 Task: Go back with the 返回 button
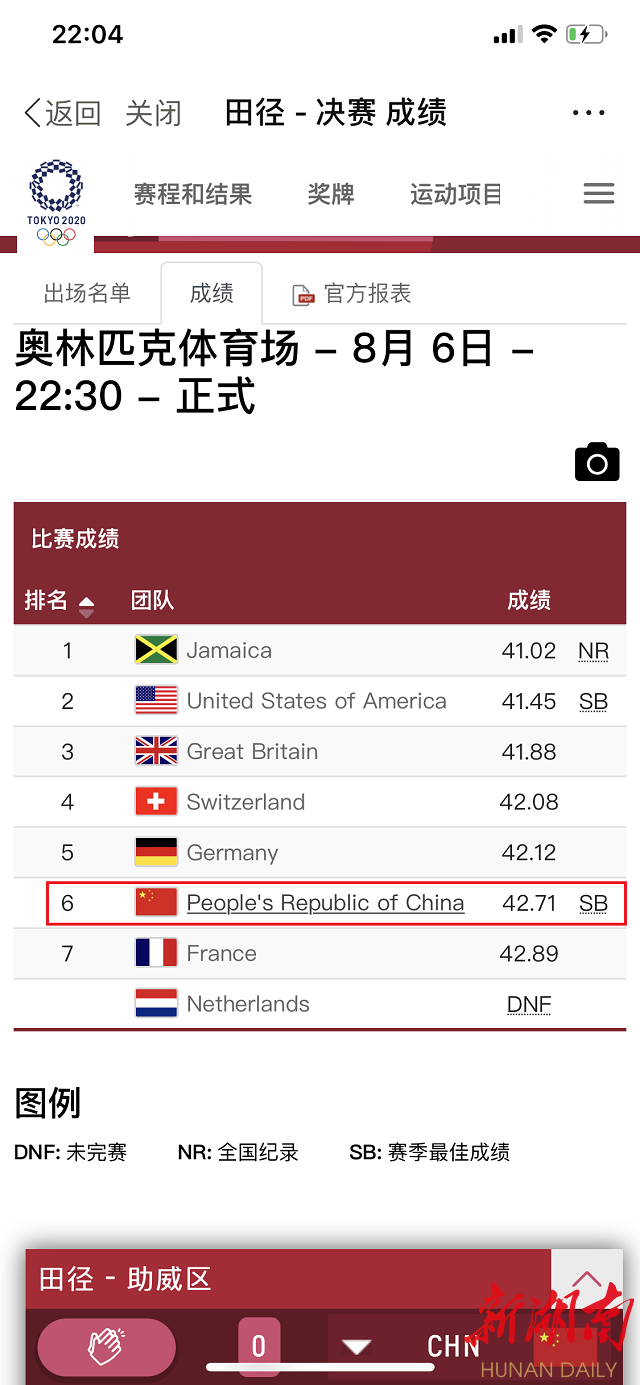(x=62, y=113)
